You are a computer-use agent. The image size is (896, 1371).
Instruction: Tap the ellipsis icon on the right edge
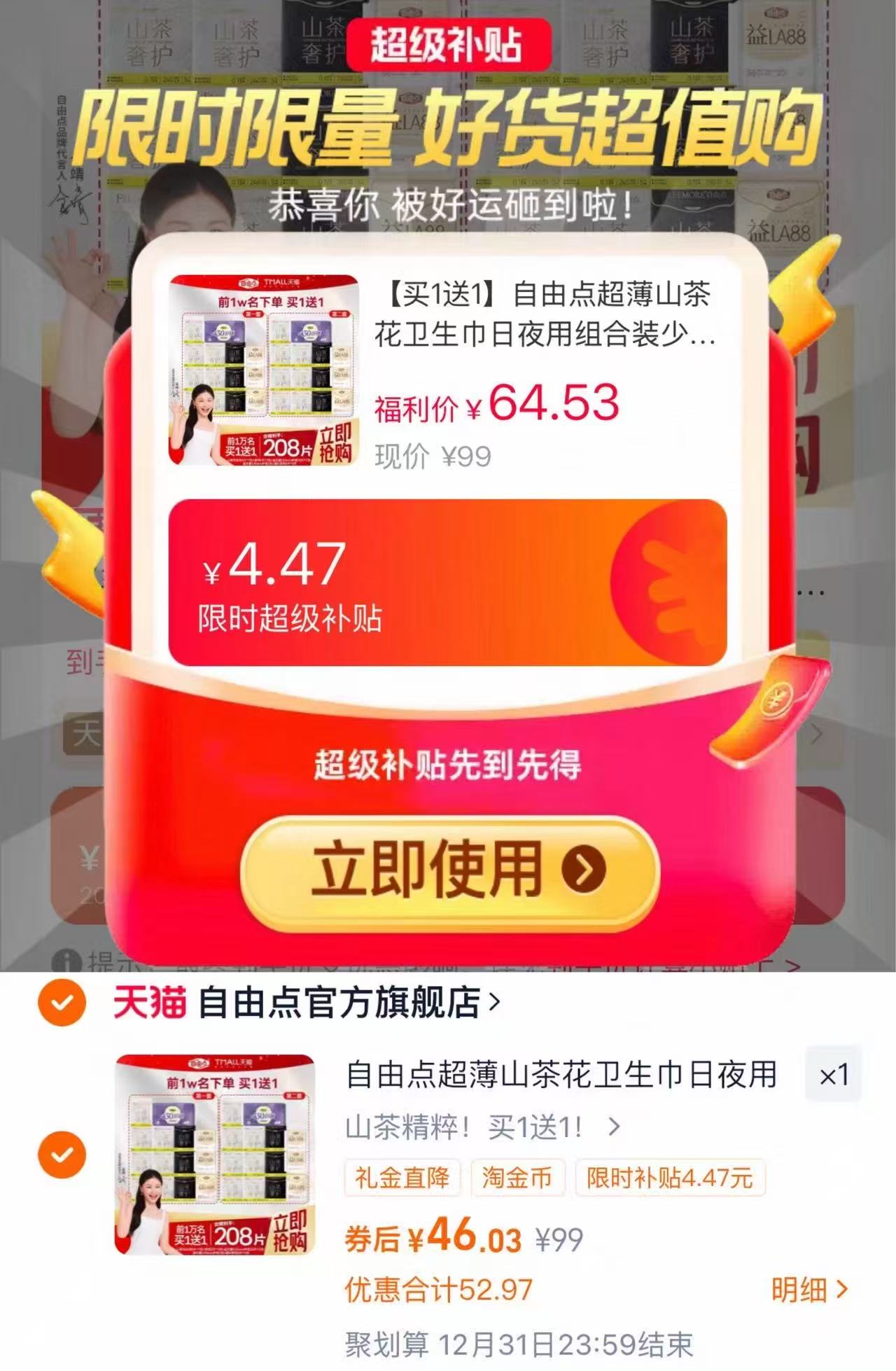(x=810, y=592)
